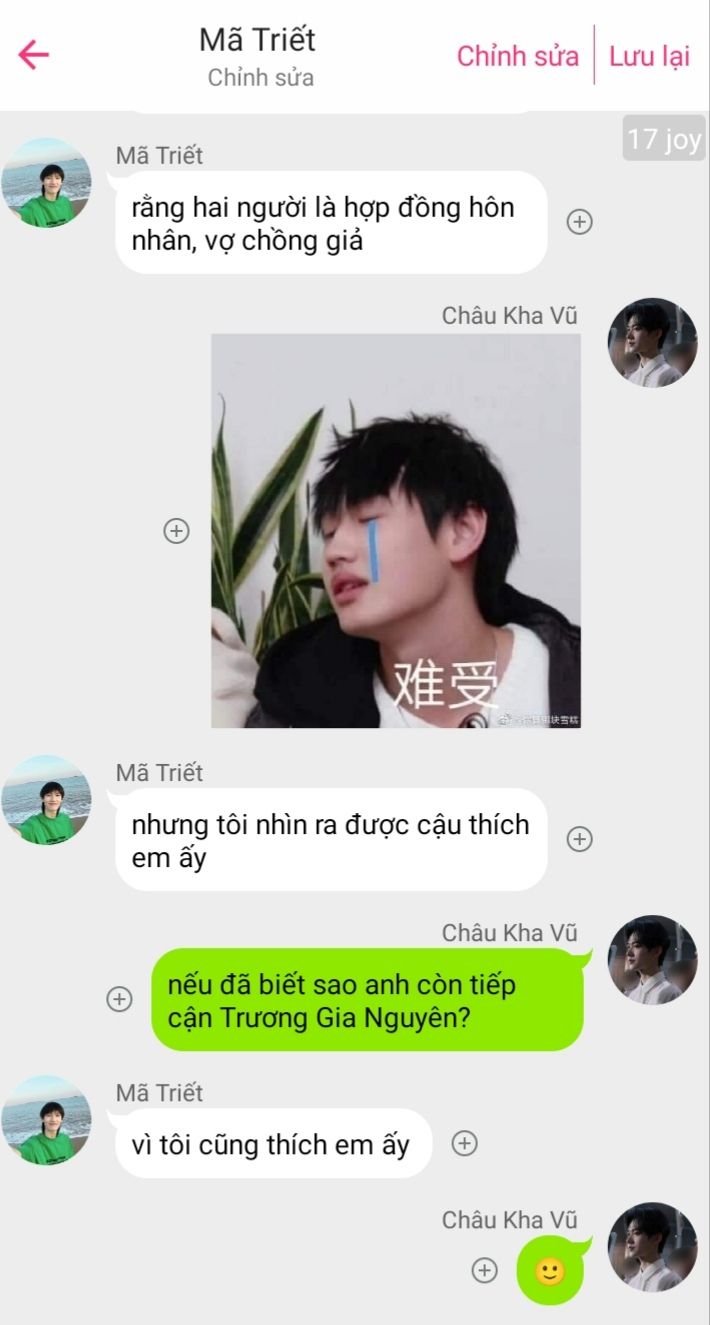This screenshot has height=1325, width=710.
Task: Tap the Chỉnh sửa button
Action: coord(517,56)
